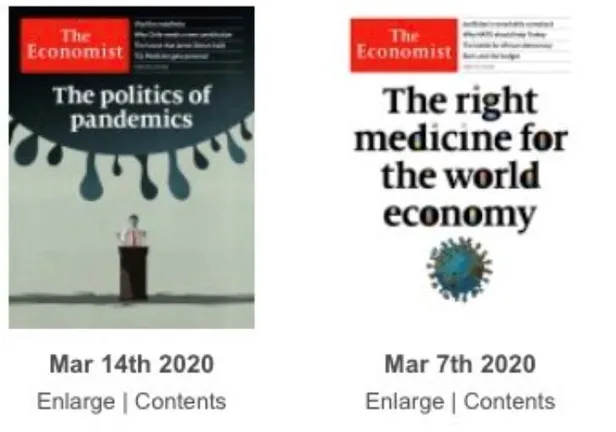This screenshot has height=432, width=616.
Task: Enlarge the Mar 7th 2020 cover
Action: pyautogui.click(x=404, y=402)
